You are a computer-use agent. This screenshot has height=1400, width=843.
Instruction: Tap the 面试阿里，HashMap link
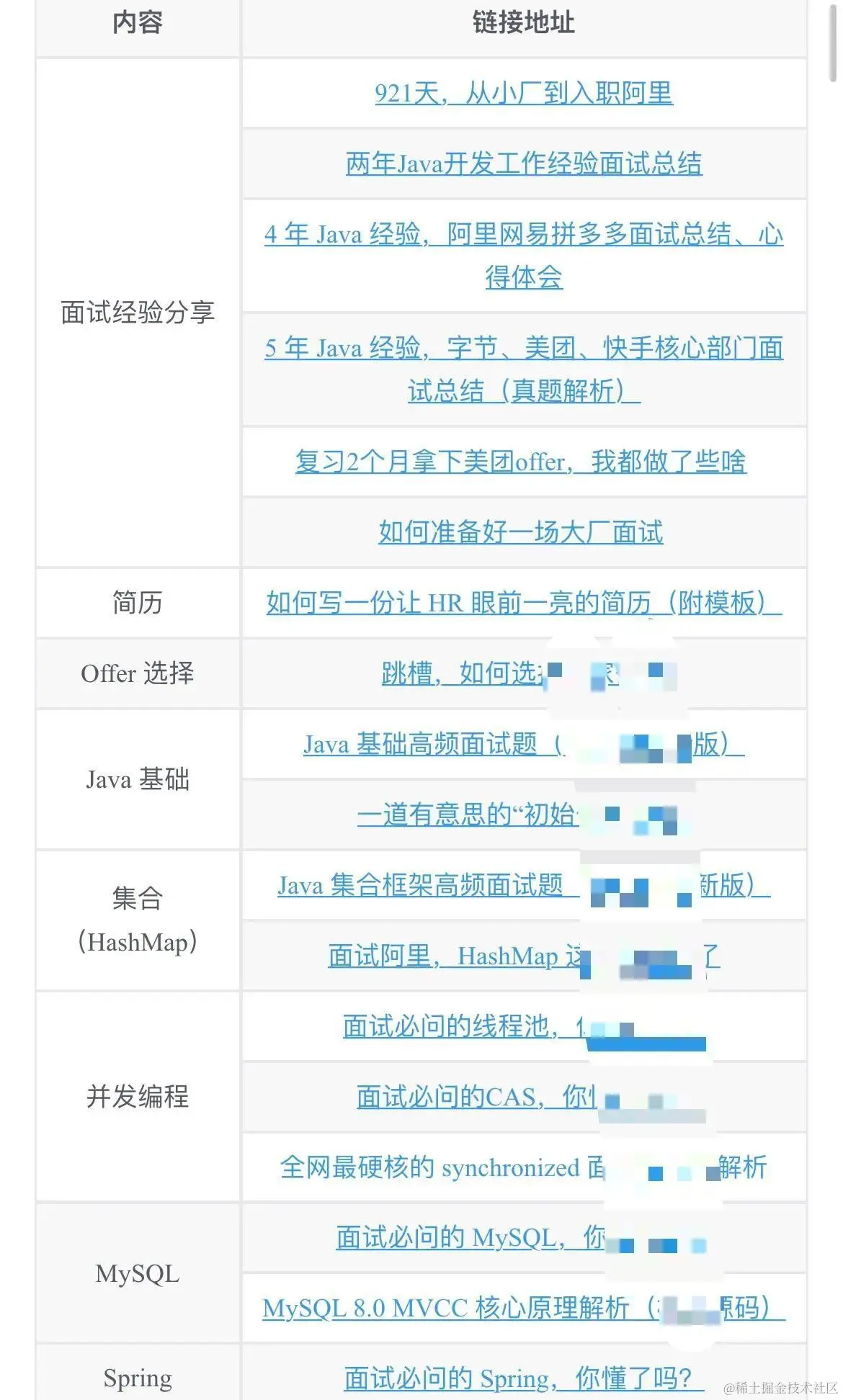point(454,956)
